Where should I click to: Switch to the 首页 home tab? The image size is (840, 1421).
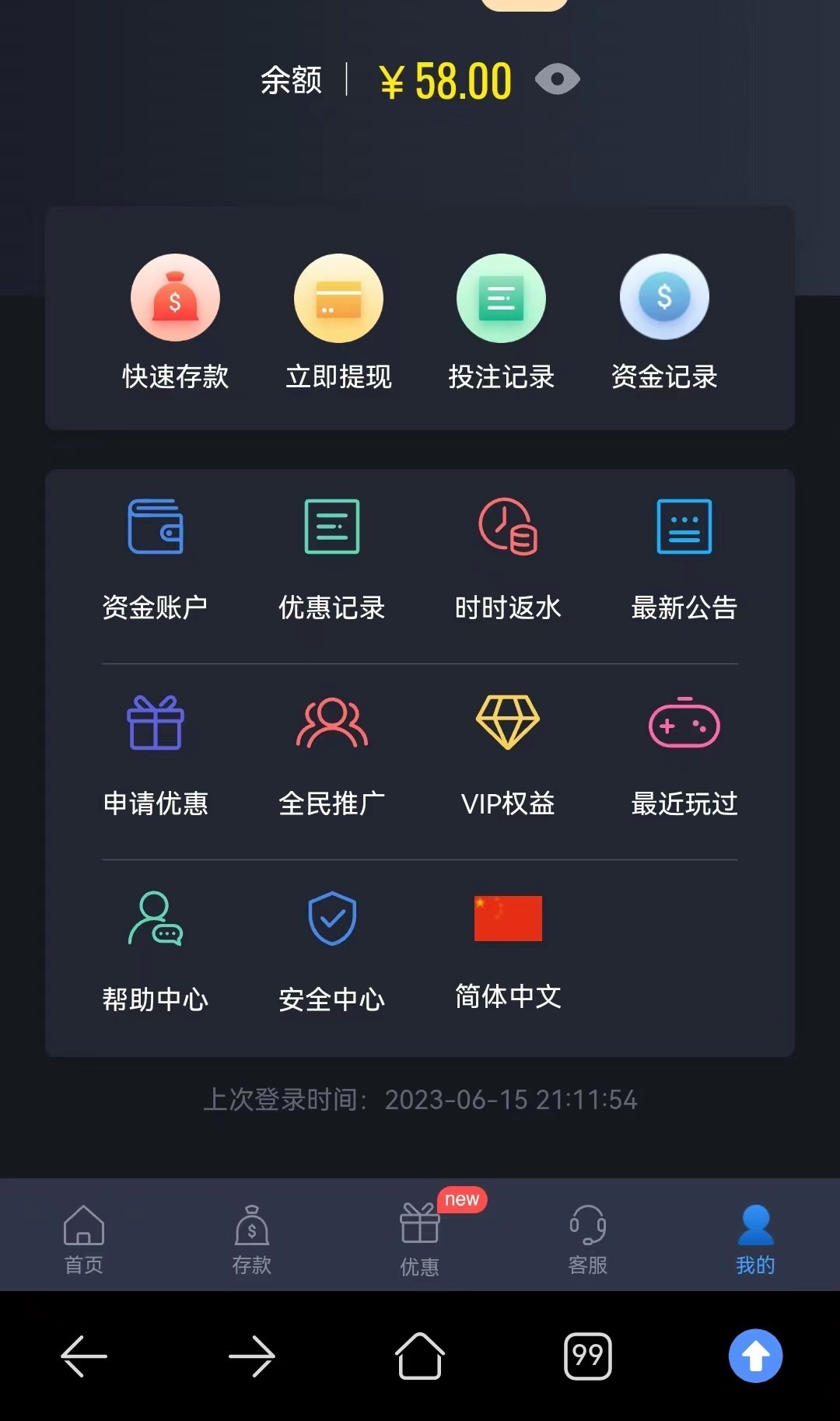[83, 1237]
